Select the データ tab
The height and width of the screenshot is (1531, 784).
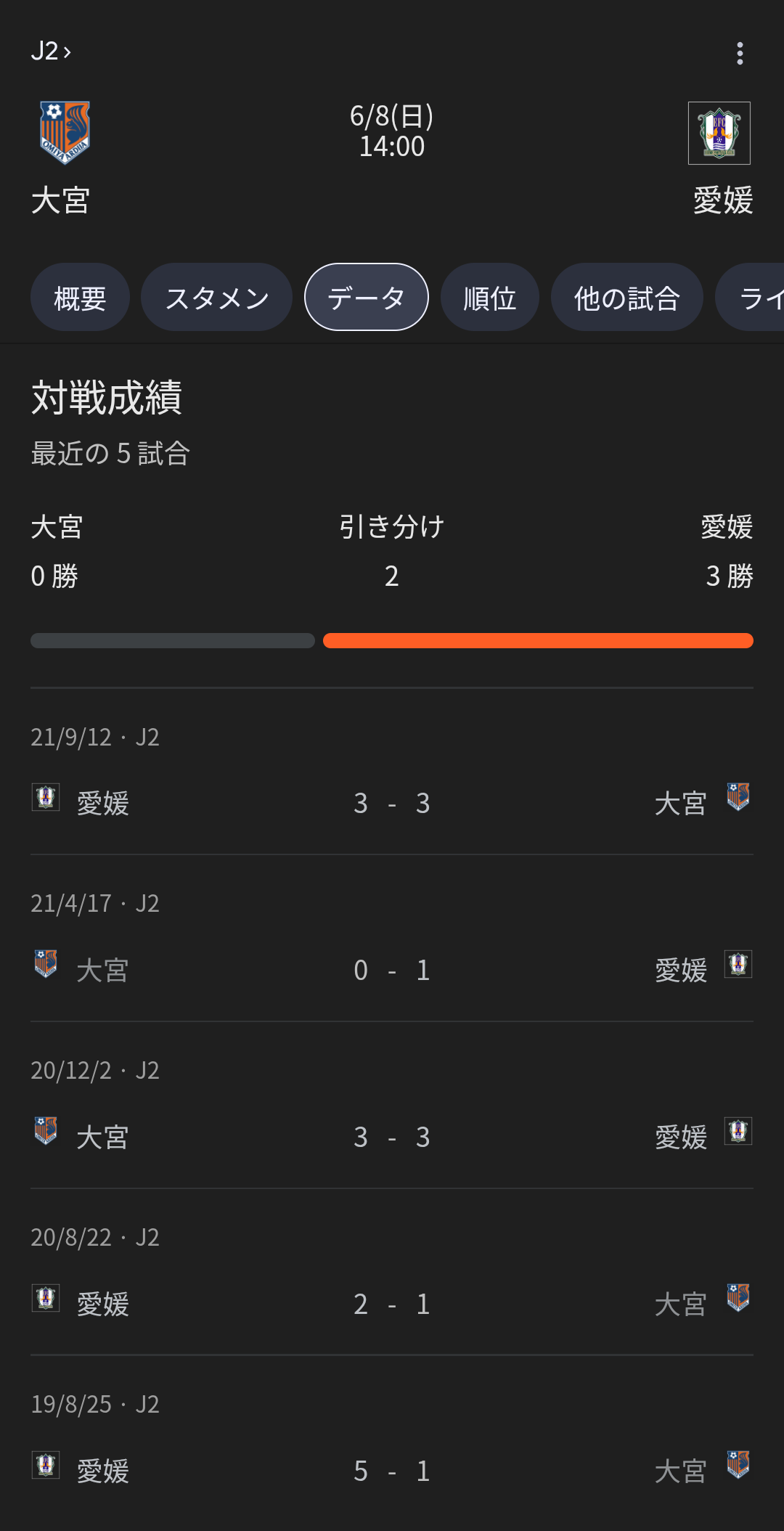point(366,298)
